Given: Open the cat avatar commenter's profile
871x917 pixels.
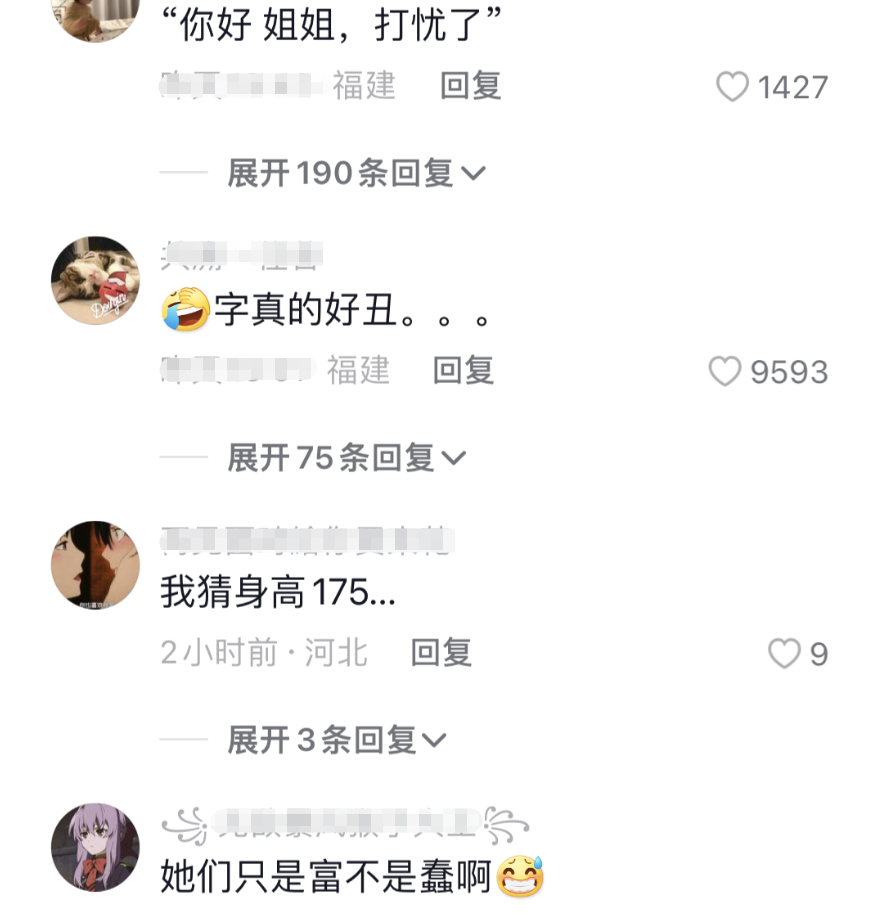Looking at the screenshot, I should (95, 280).
